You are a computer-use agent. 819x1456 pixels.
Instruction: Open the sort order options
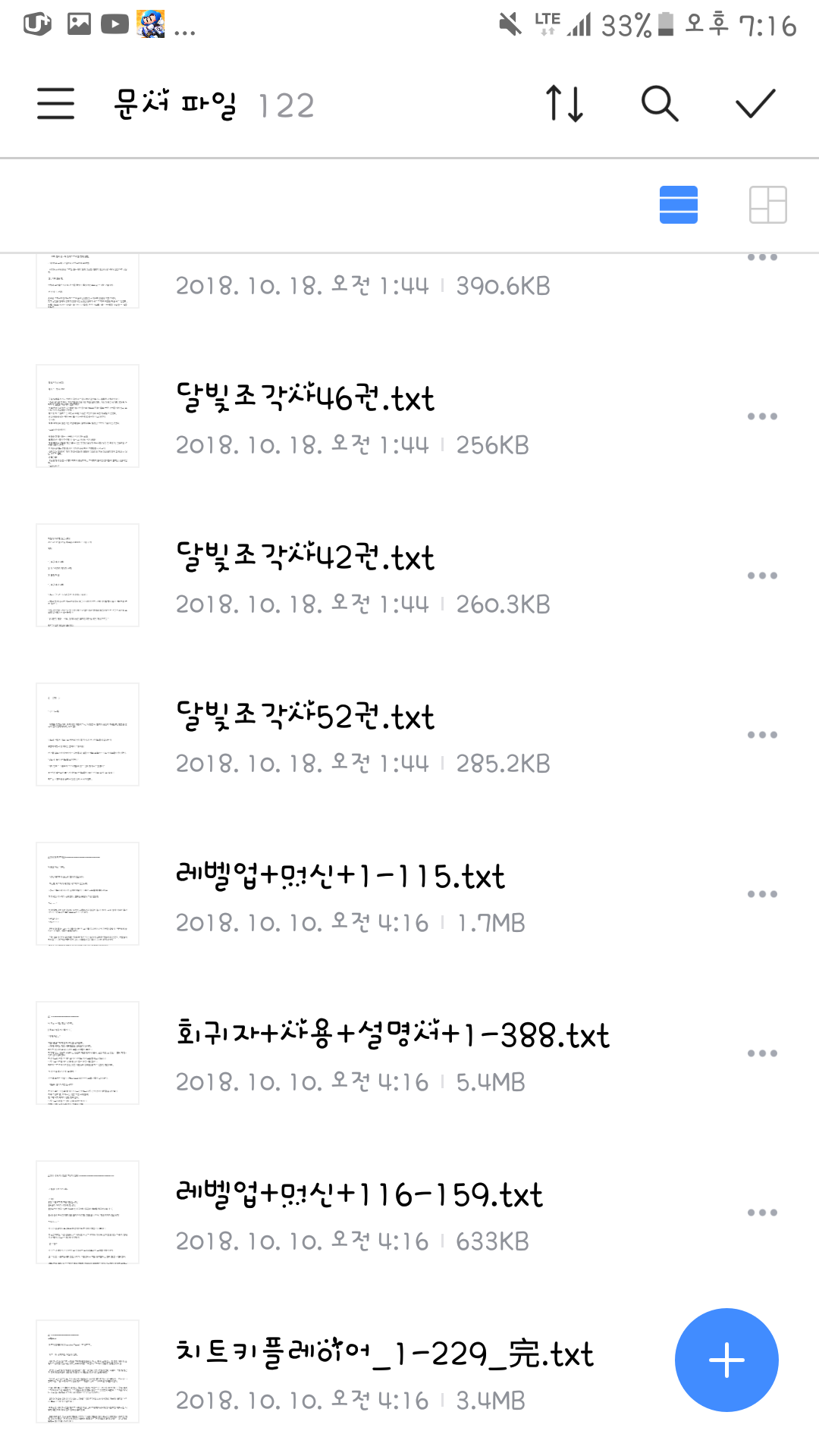tap(565, 104)
